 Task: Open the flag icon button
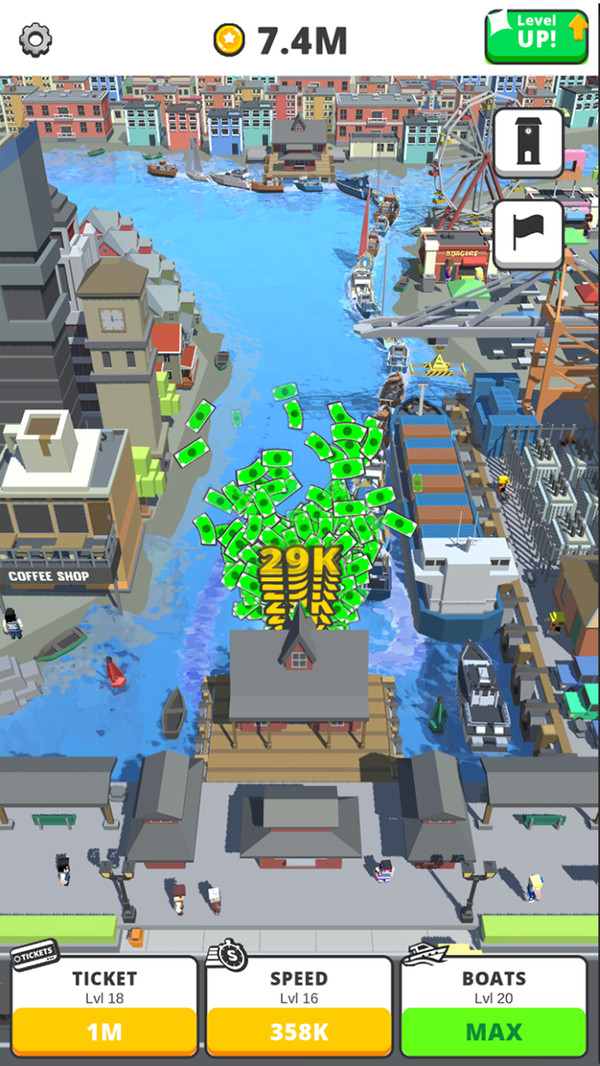(528, 234)
